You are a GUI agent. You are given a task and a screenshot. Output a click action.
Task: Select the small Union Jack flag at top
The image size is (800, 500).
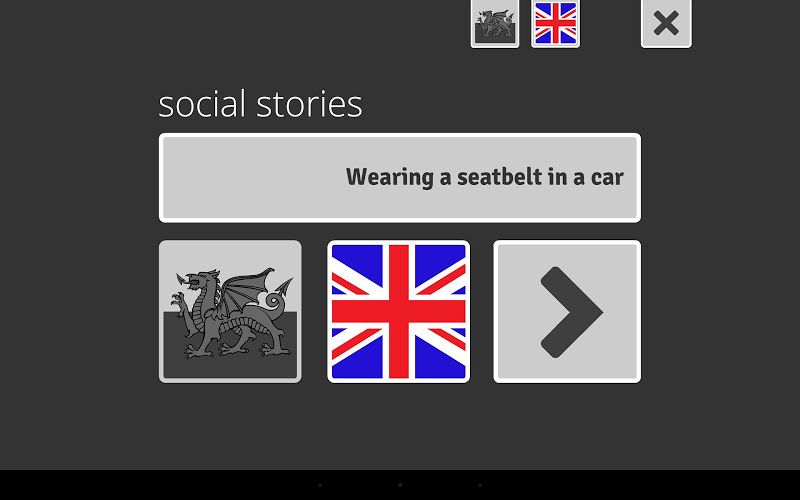(555, 23)
